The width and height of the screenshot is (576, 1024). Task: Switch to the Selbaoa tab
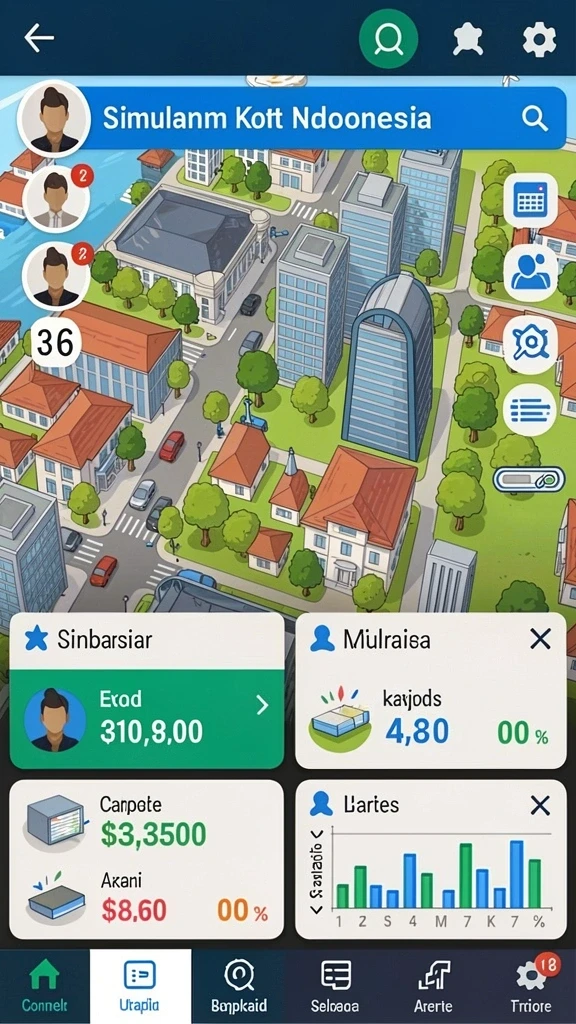point(336,986)
